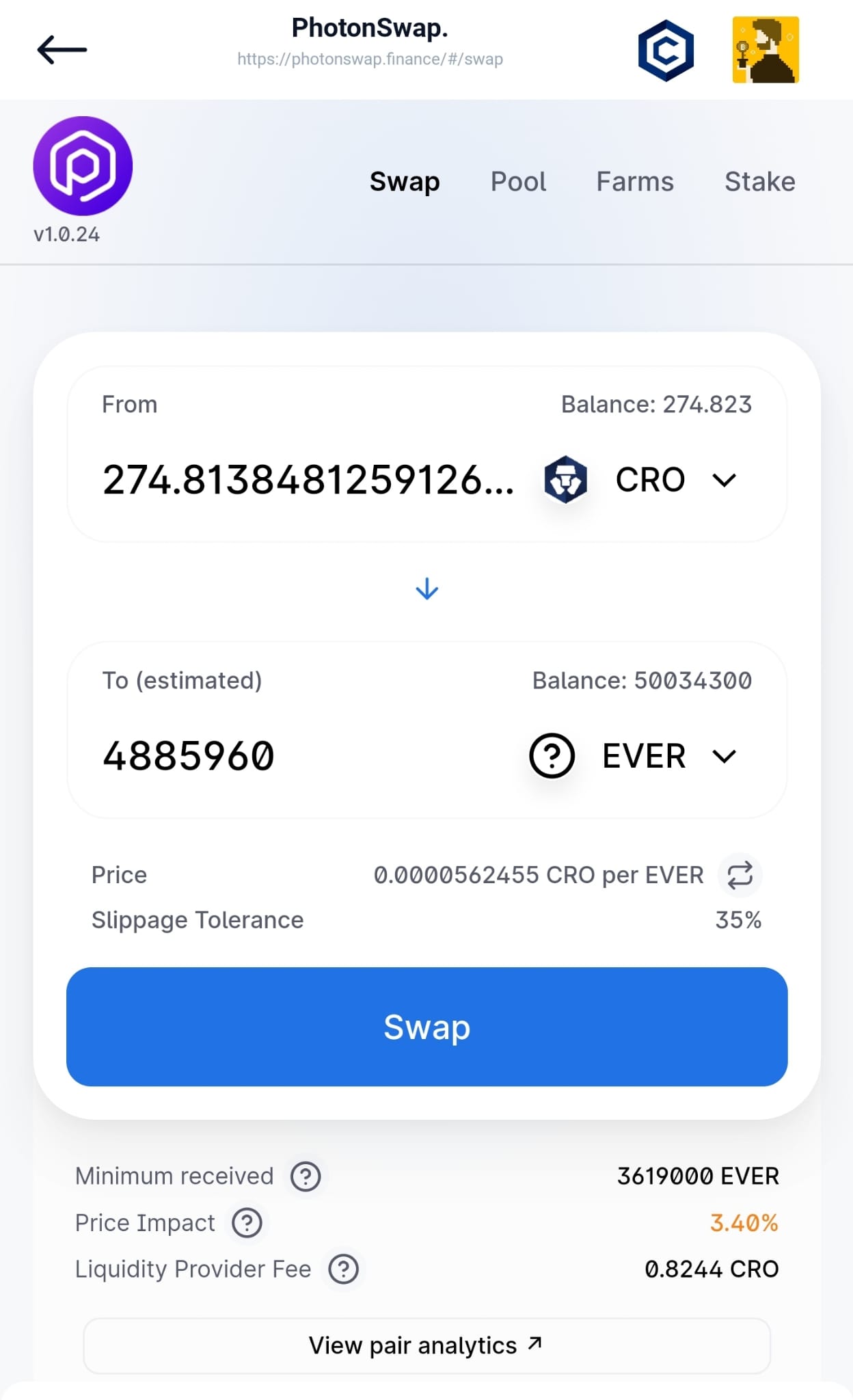Screen dimensions: 853x1400
Task: Open the Cronos network selector icon
Action: [x=665, y=51]
